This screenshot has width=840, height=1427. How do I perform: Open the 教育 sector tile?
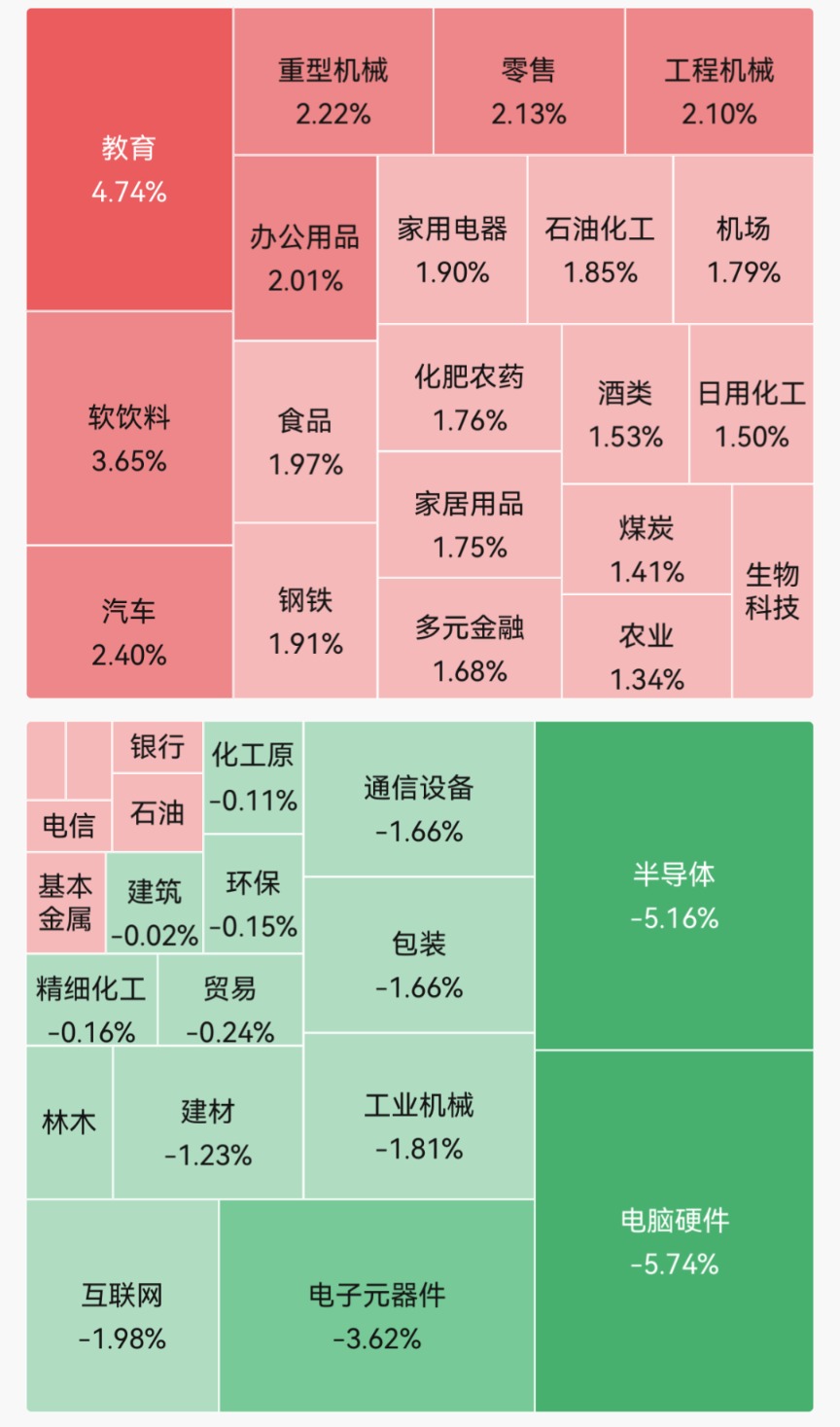129,161
